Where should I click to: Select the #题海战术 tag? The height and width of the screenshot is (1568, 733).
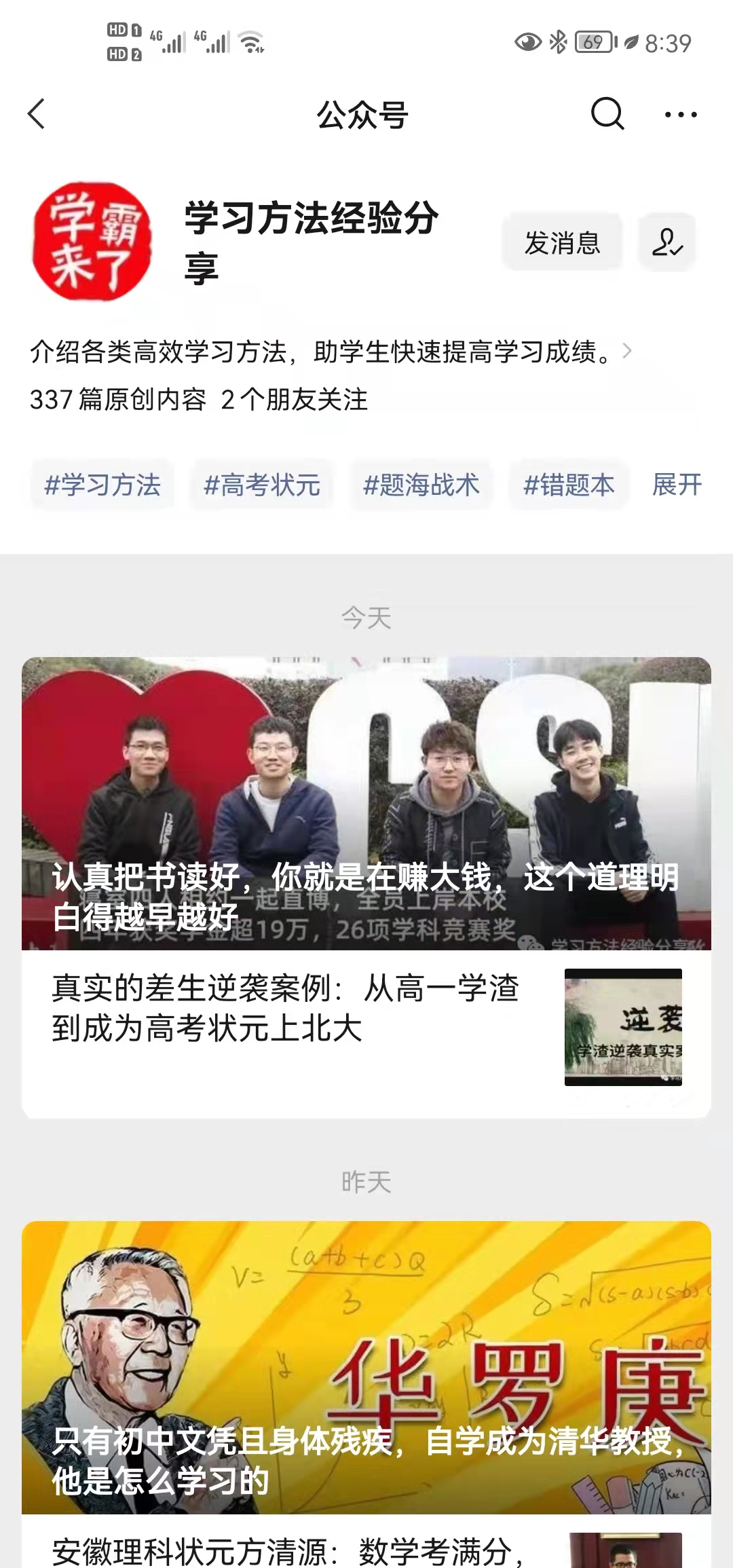click(x=421, y=485)
